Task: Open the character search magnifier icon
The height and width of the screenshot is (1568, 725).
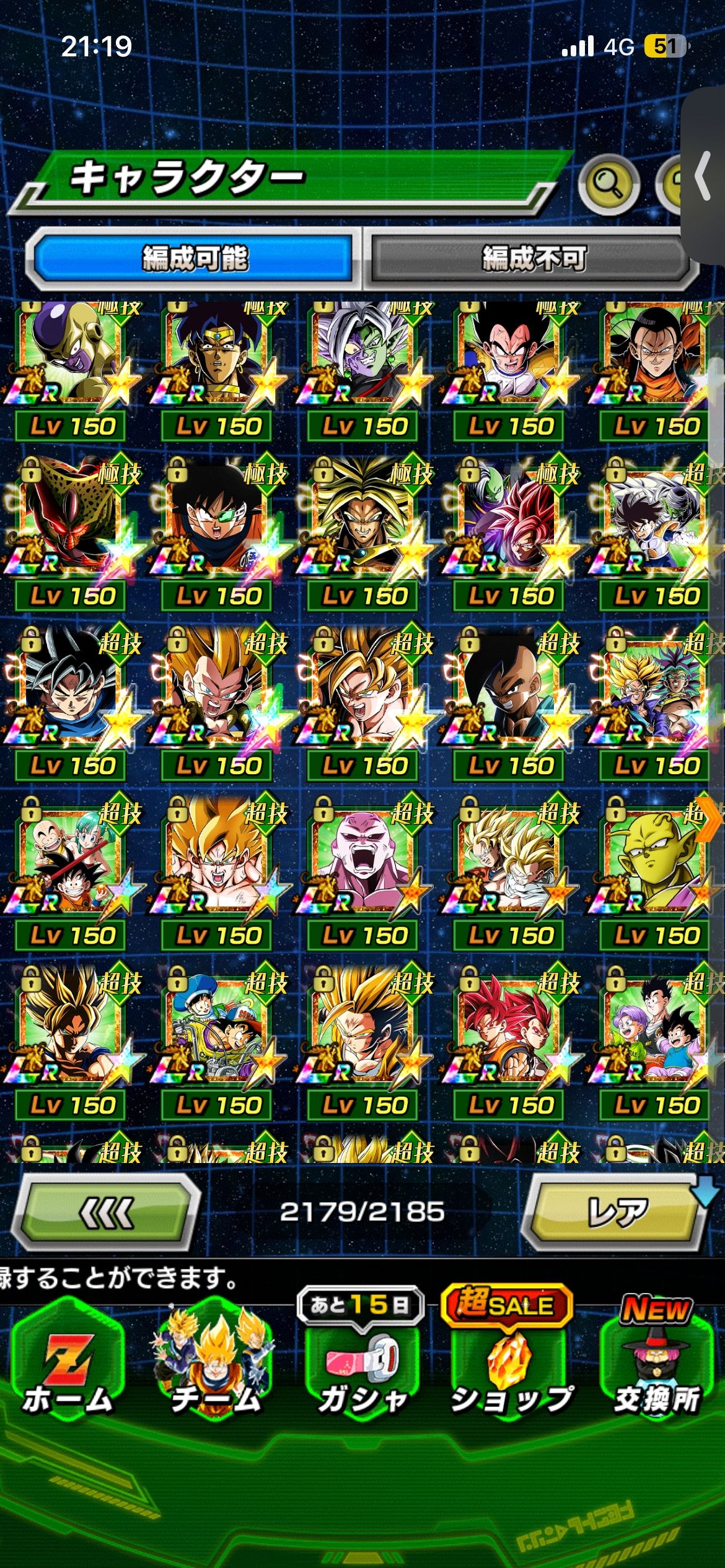Action: point(609,183)
